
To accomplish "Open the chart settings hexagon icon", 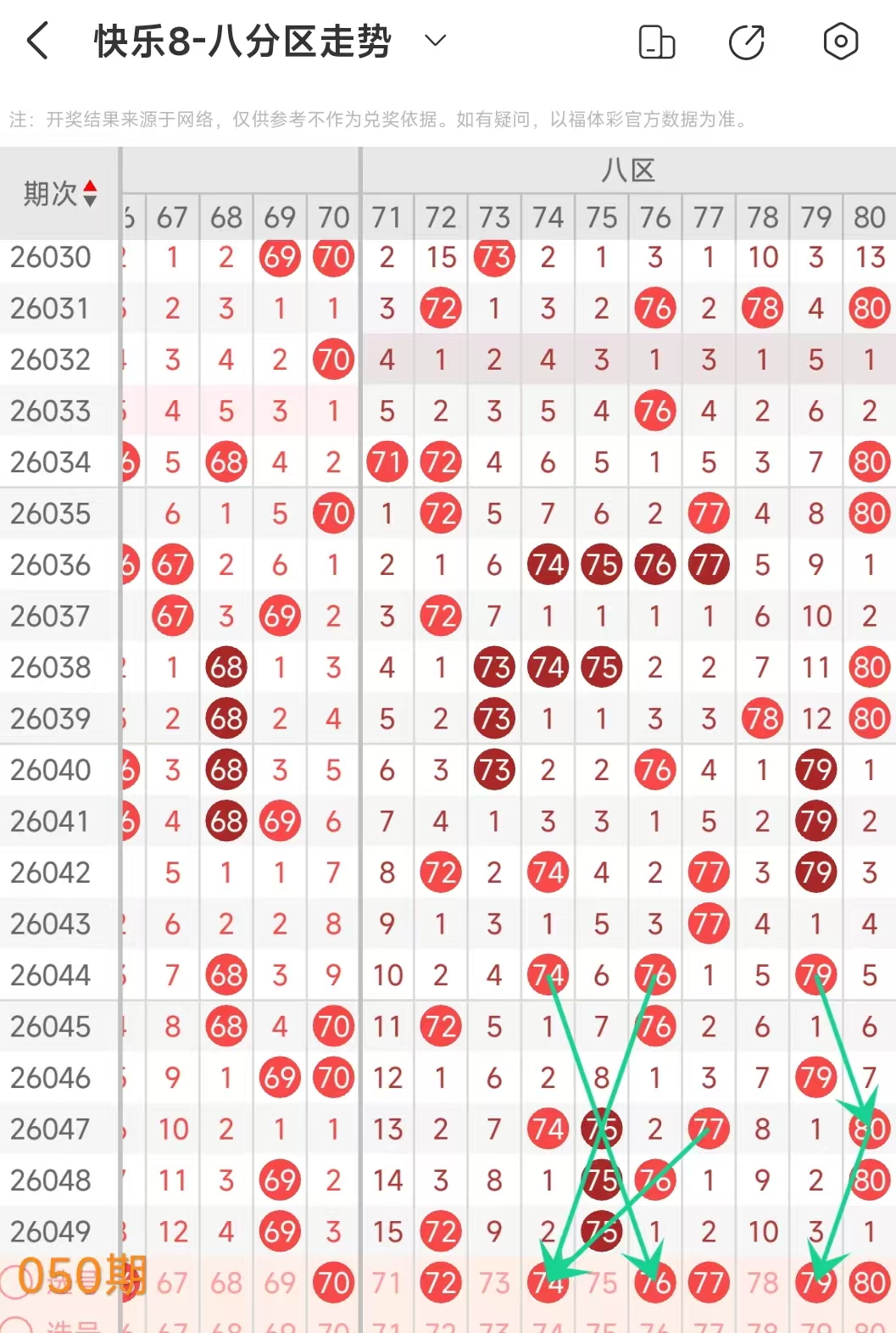I will click(x=840, y=42).
